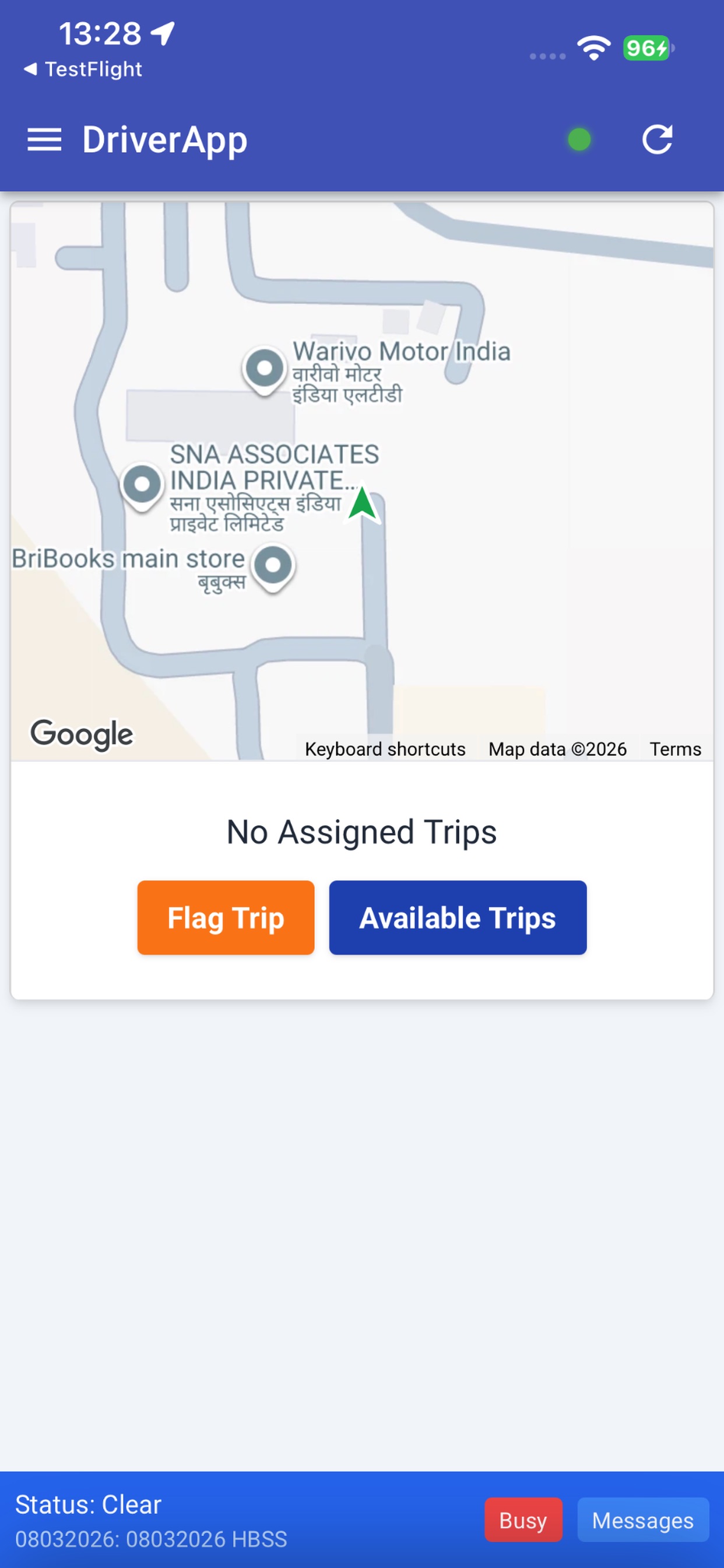The image size is (724, 1568).
Task: Open the map Terms link
Action: click(676, 748)
